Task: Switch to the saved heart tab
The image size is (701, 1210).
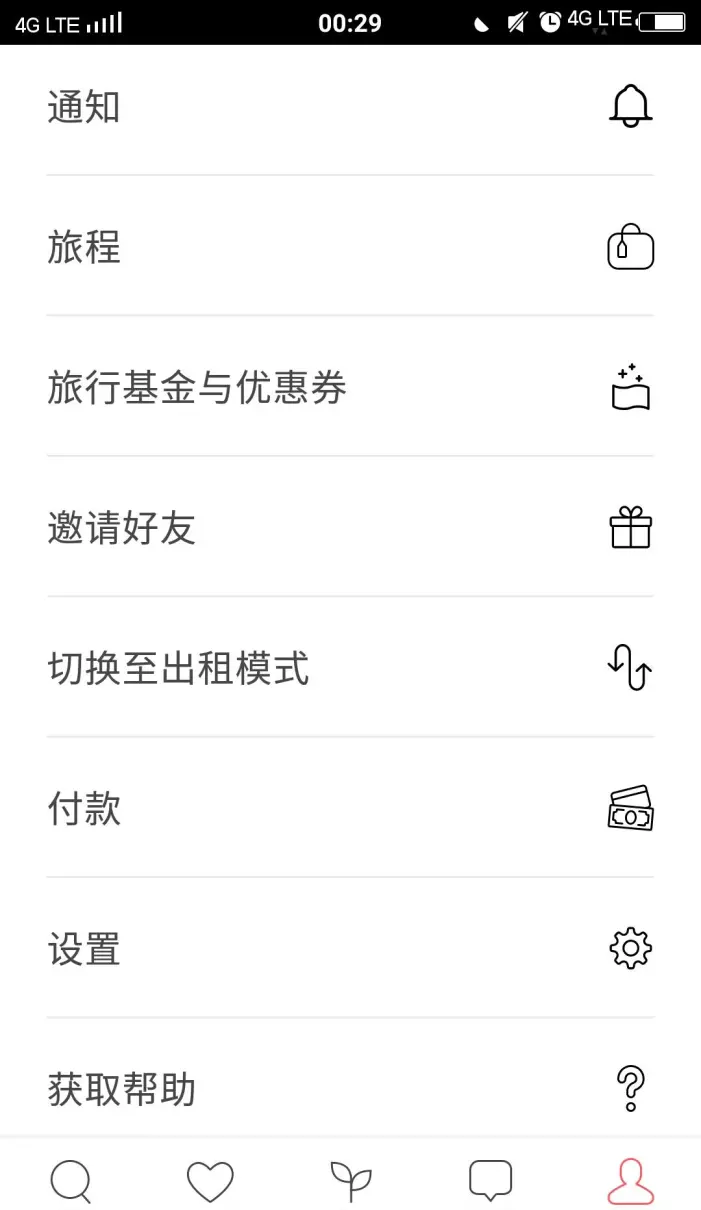Action: click(210, 1182)
